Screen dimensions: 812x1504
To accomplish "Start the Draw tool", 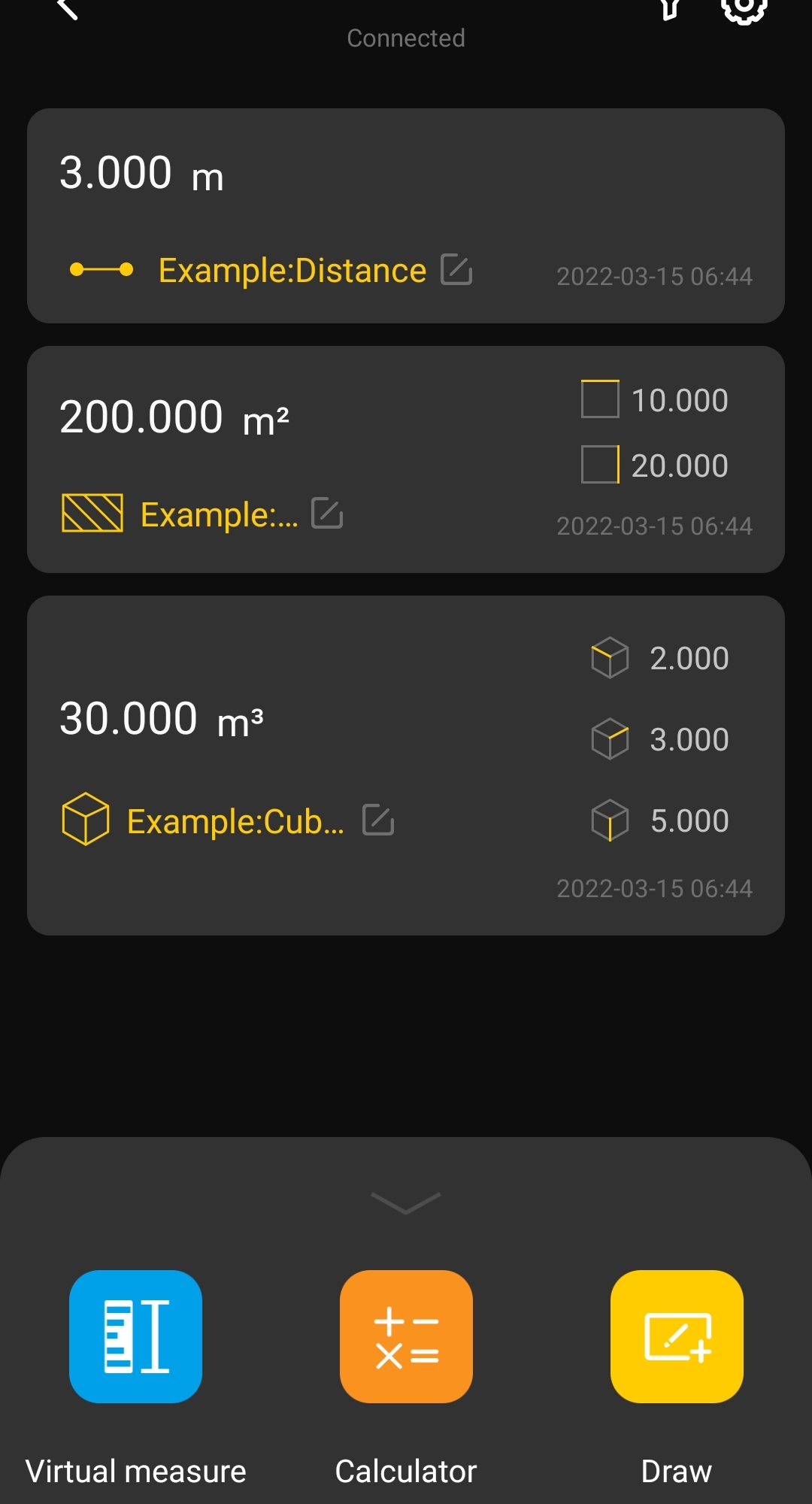I will point(677,1336).
